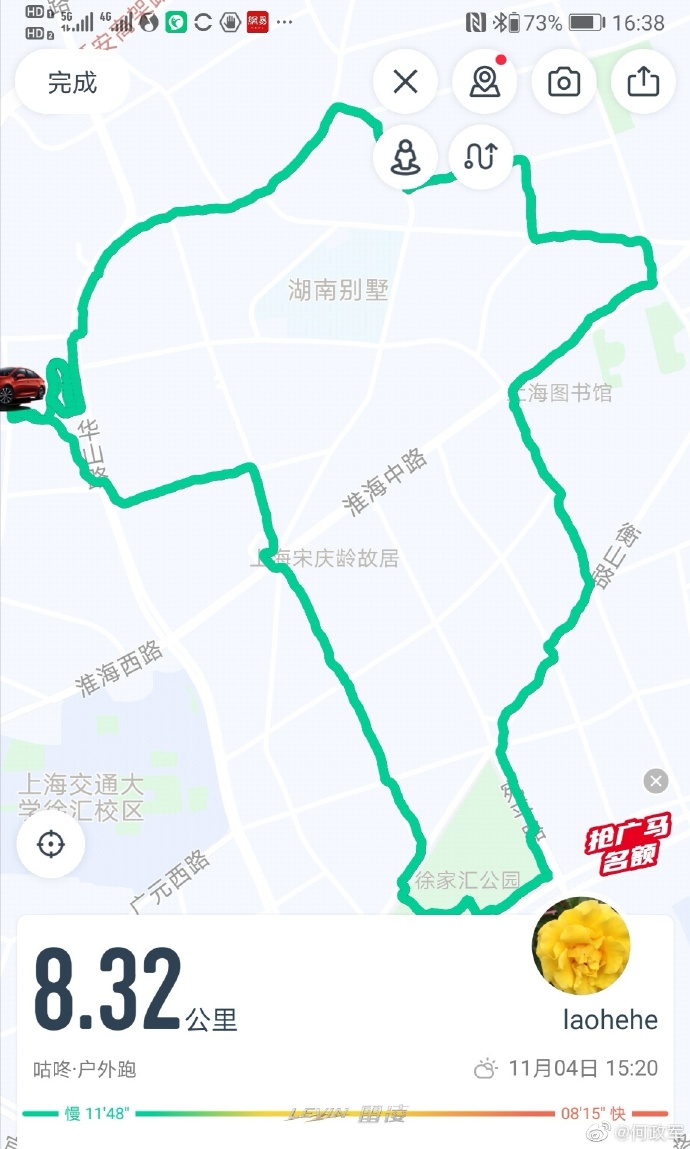Viewport: 690px width, 1149px height.
Task: Tap the runner figure icon
Action: click(405, 157)
